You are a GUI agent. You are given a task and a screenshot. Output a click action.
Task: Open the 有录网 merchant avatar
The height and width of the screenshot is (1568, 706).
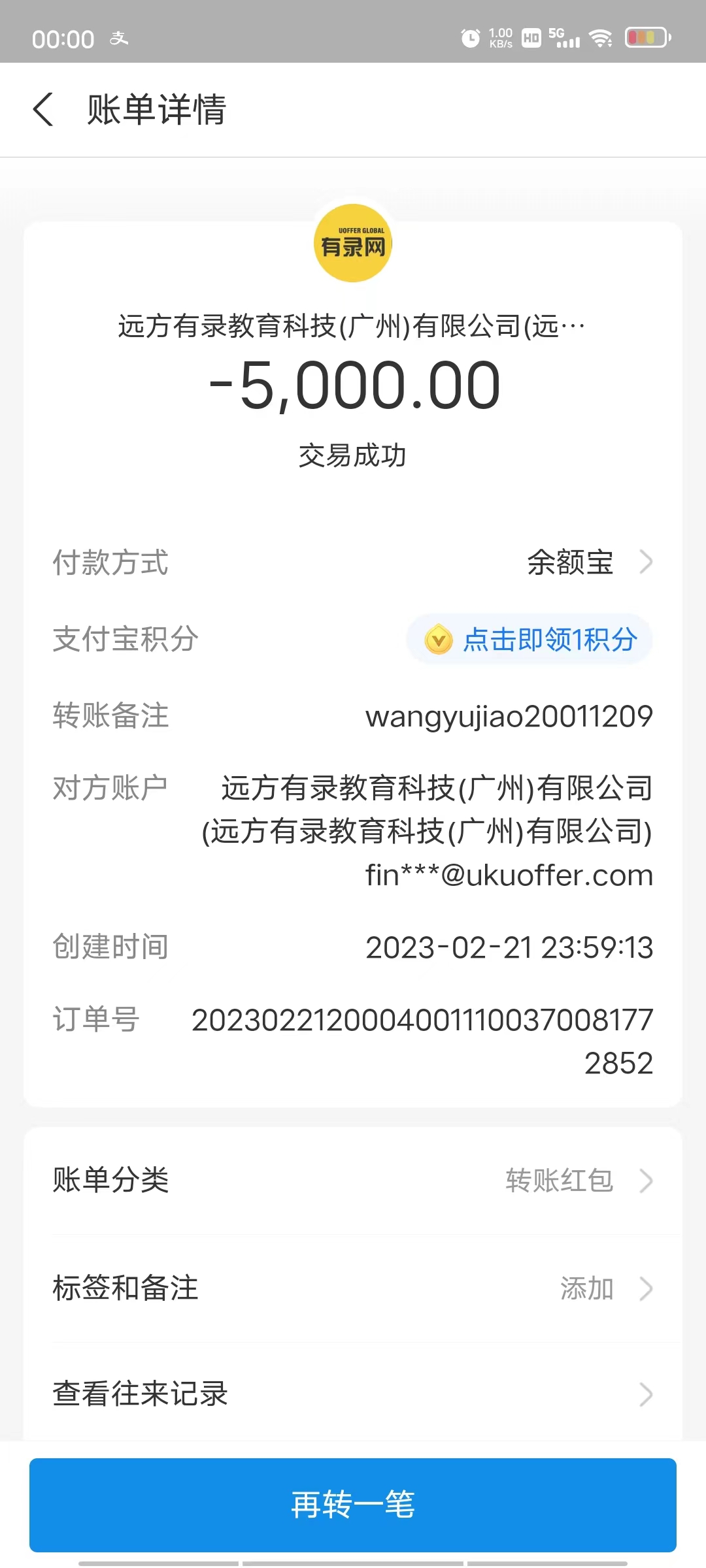353,243
